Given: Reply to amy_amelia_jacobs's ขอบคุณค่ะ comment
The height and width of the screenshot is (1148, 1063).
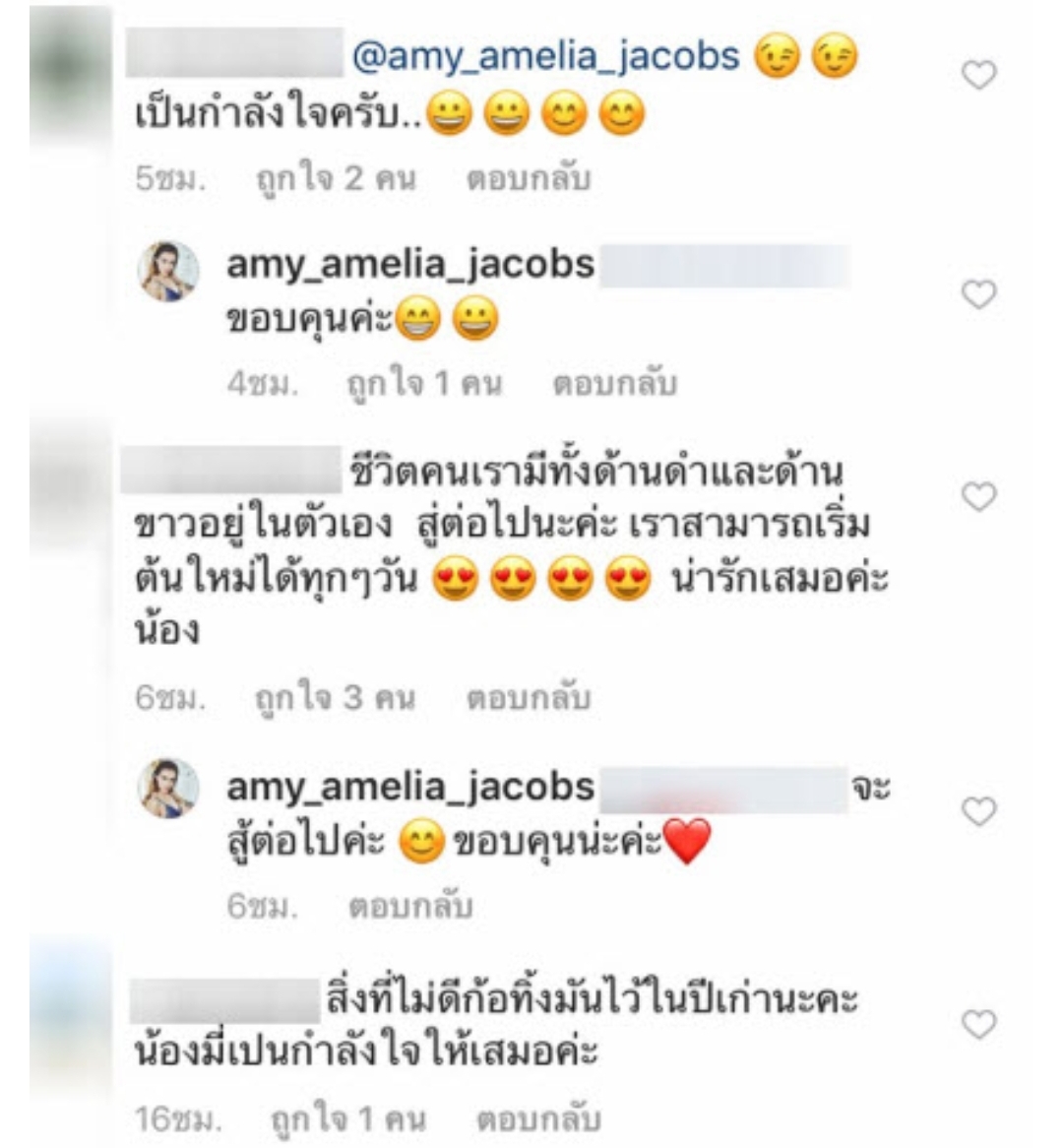Looking at the screenshot, I should point(614,383).
